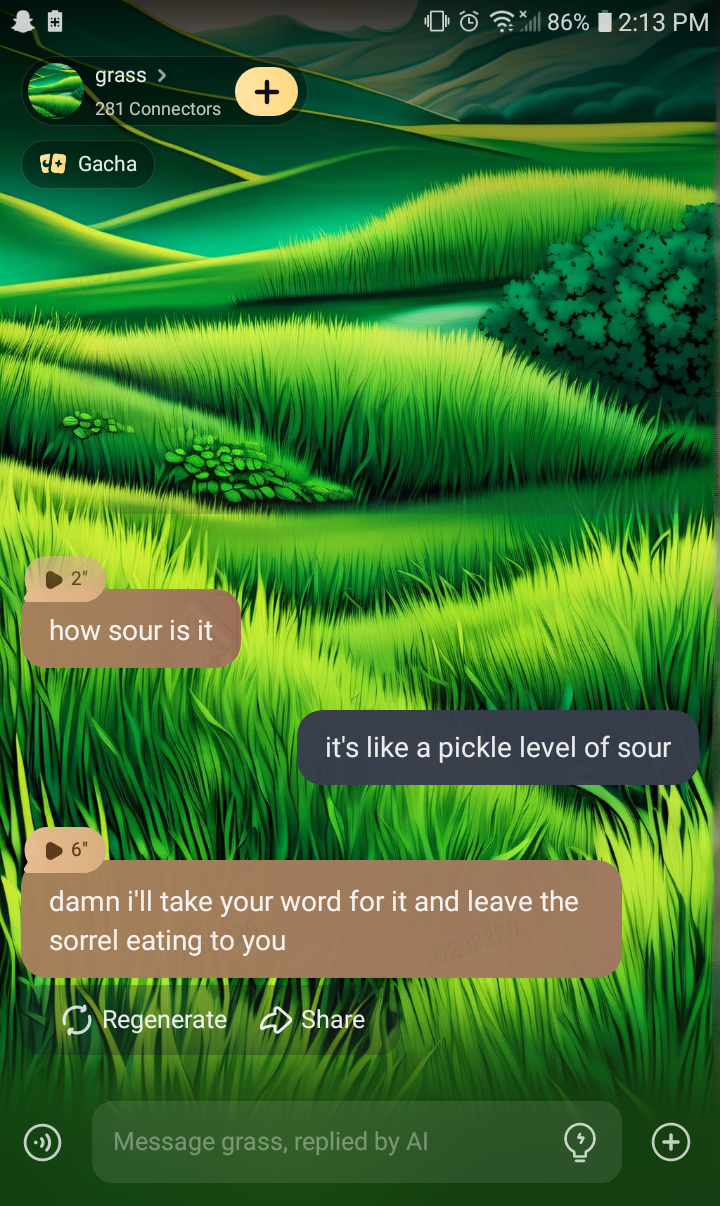Play the 2-second voice clip

[63, 579]
